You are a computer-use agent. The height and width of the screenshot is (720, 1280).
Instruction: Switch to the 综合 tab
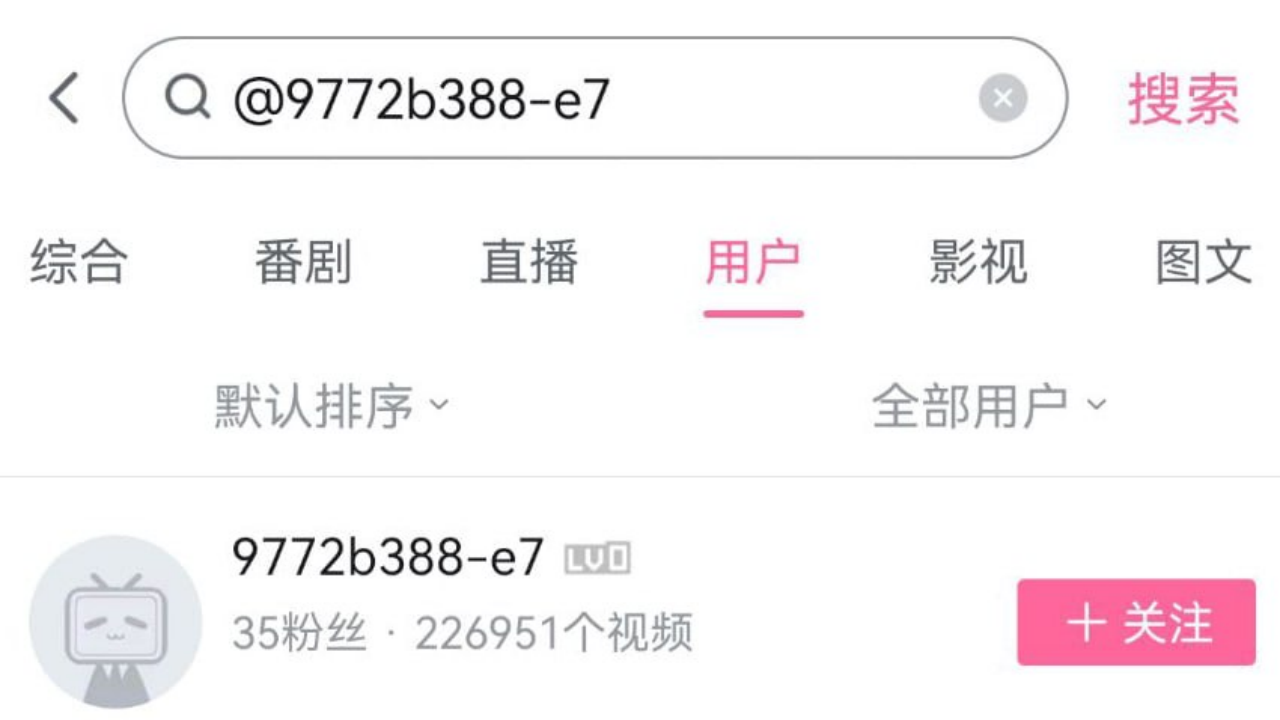coord(79,263)
